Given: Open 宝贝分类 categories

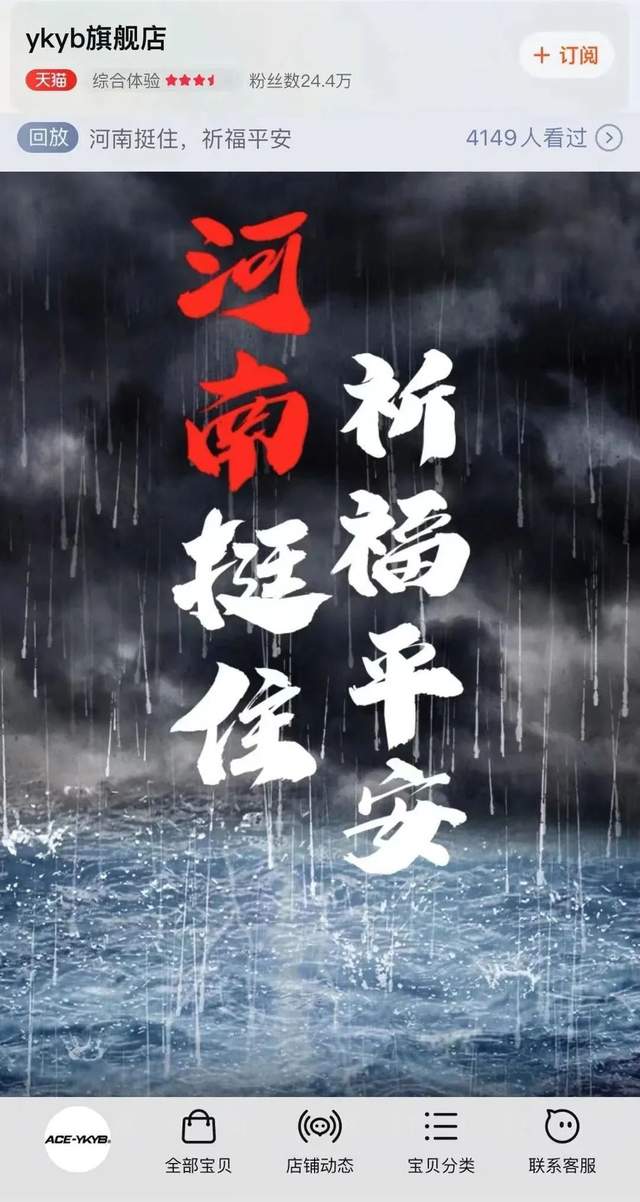Looking at the screenshot, I should [x=441, y=1142].
